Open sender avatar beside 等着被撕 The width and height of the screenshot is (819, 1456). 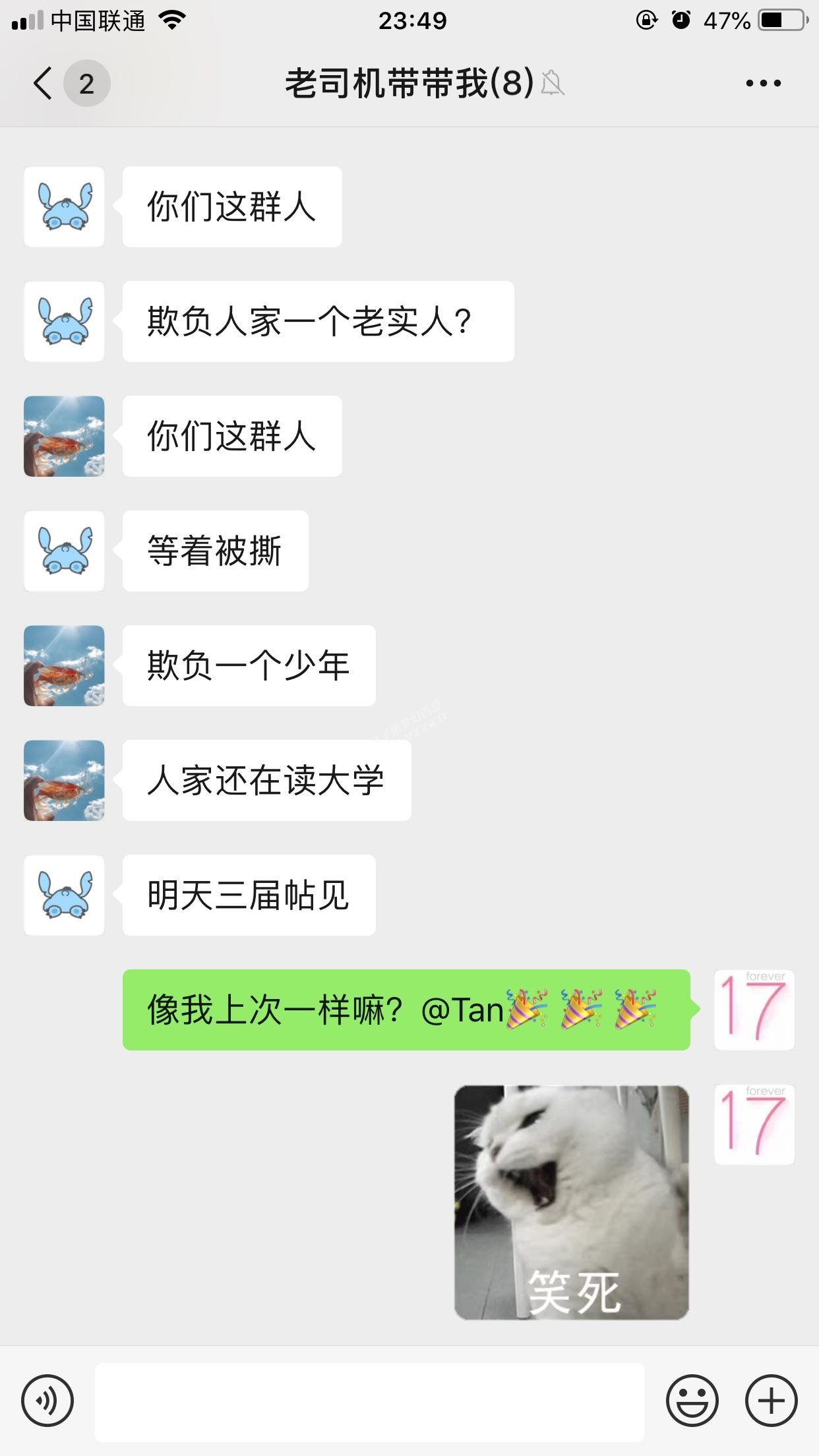[x=64, y=551]
